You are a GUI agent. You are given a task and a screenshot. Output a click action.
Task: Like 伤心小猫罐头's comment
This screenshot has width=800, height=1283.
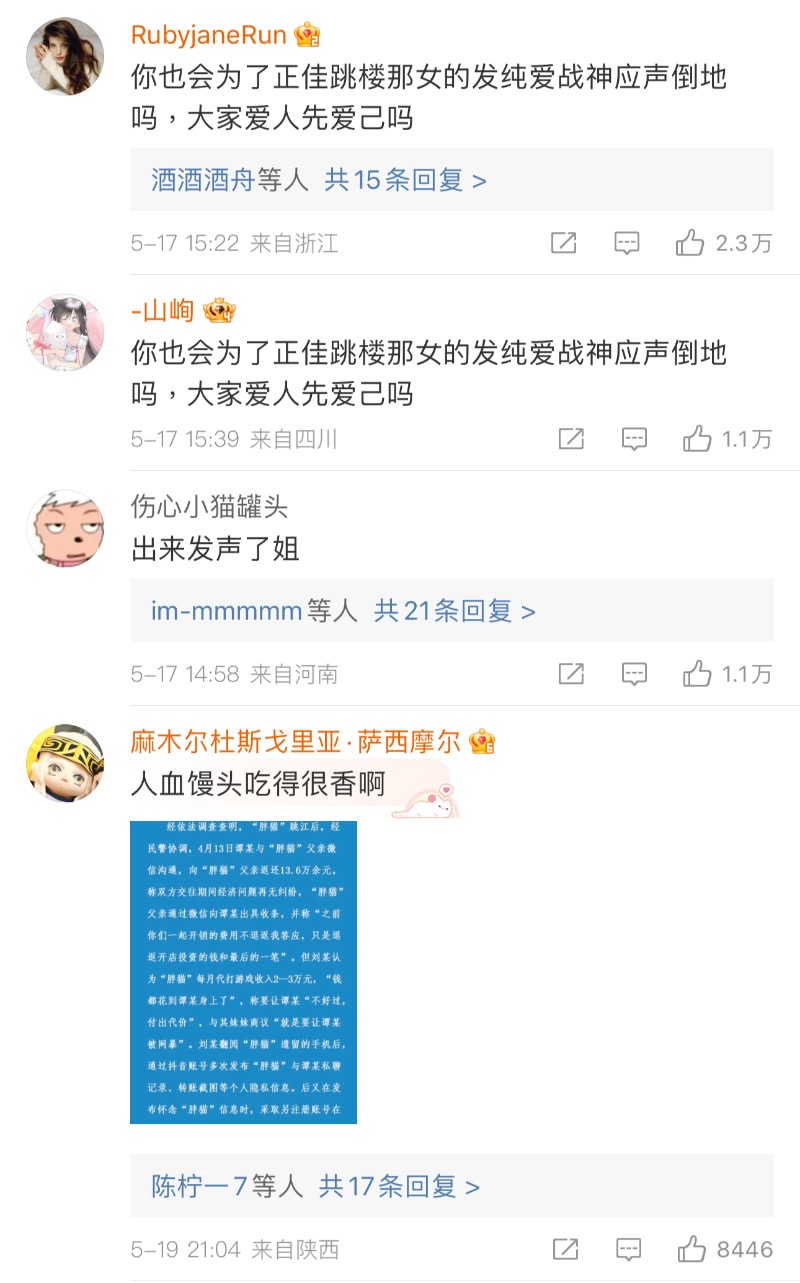(x=697, y=674)
